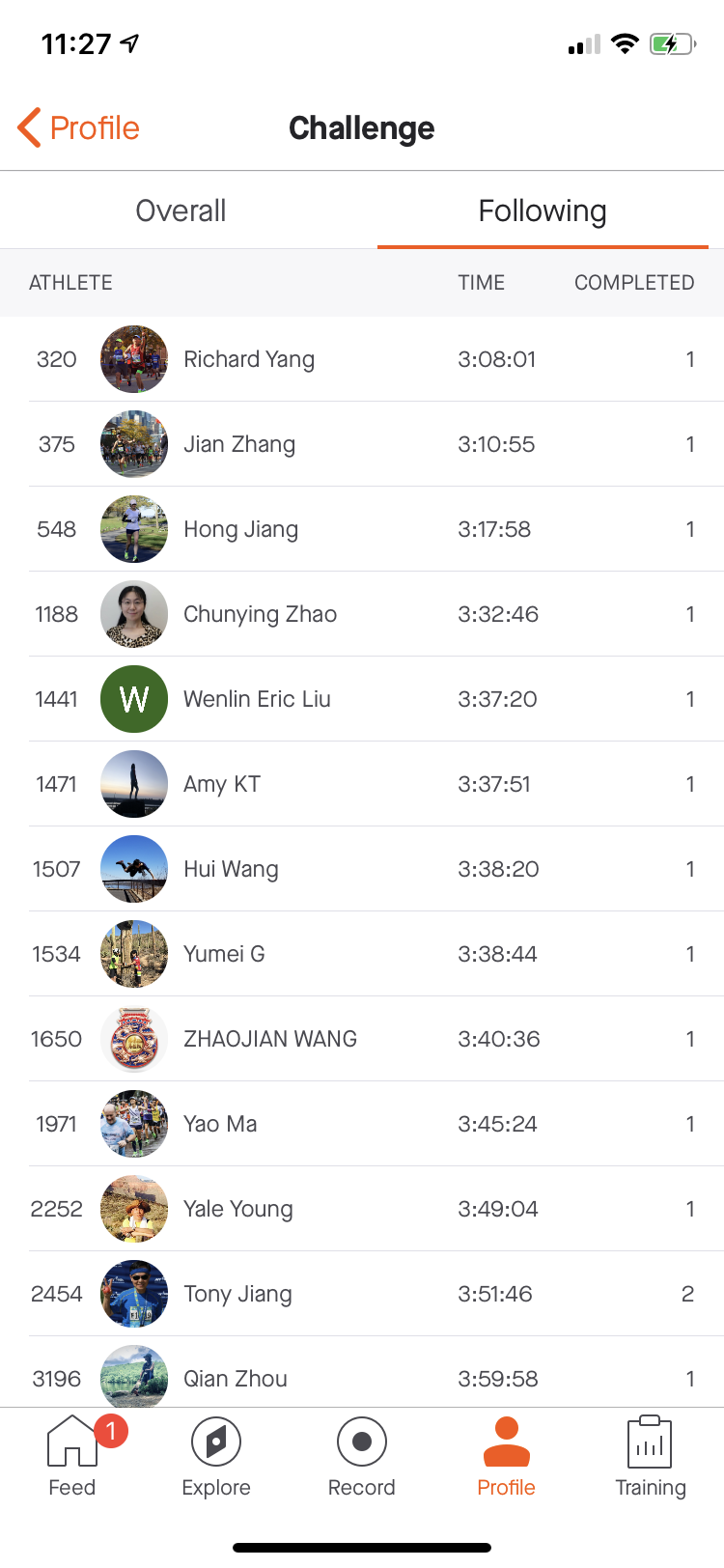
Task: Switch to the Explore tab
Action: coord(216,1457)
